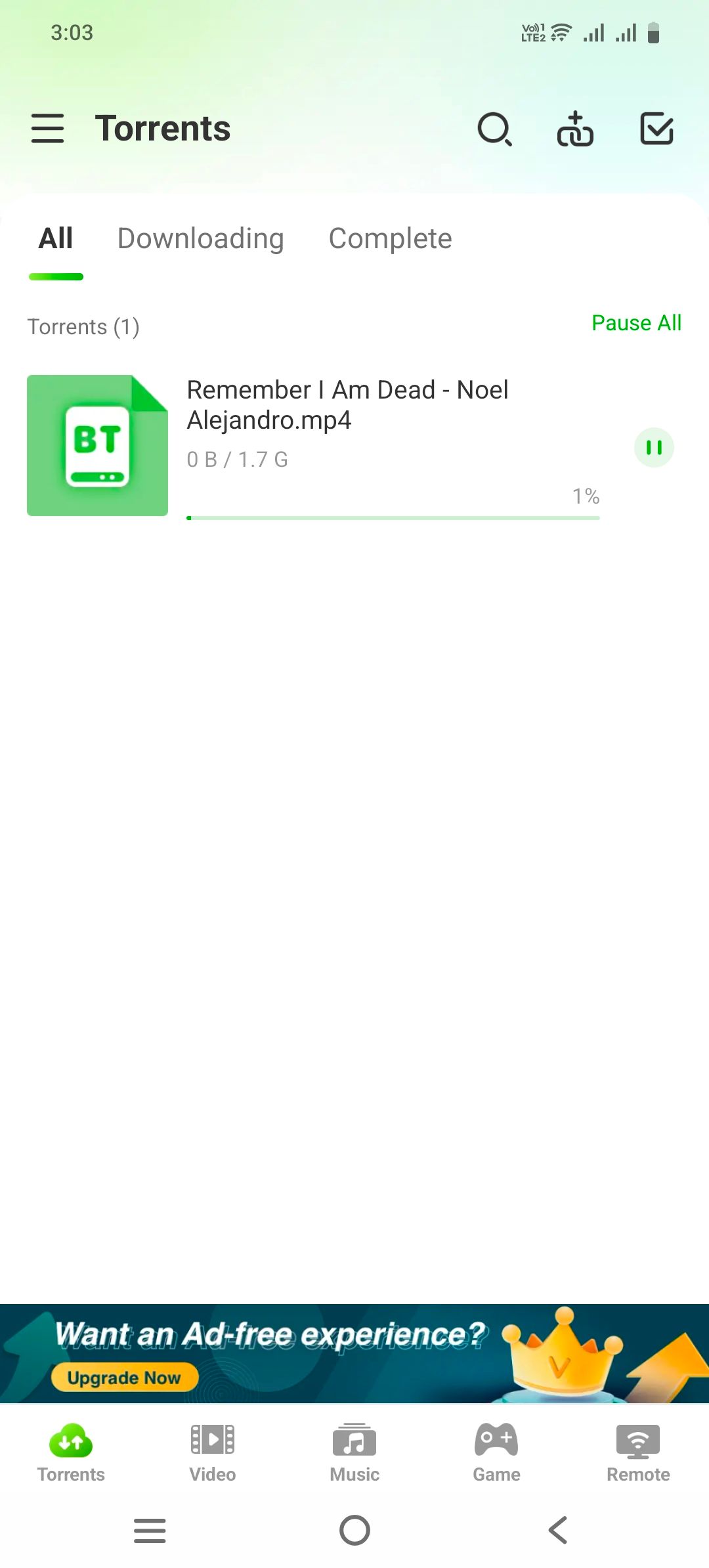This screenshot has width=709, height=1568.
Task: Open the Game section
Action: (x=496, y=1452)
